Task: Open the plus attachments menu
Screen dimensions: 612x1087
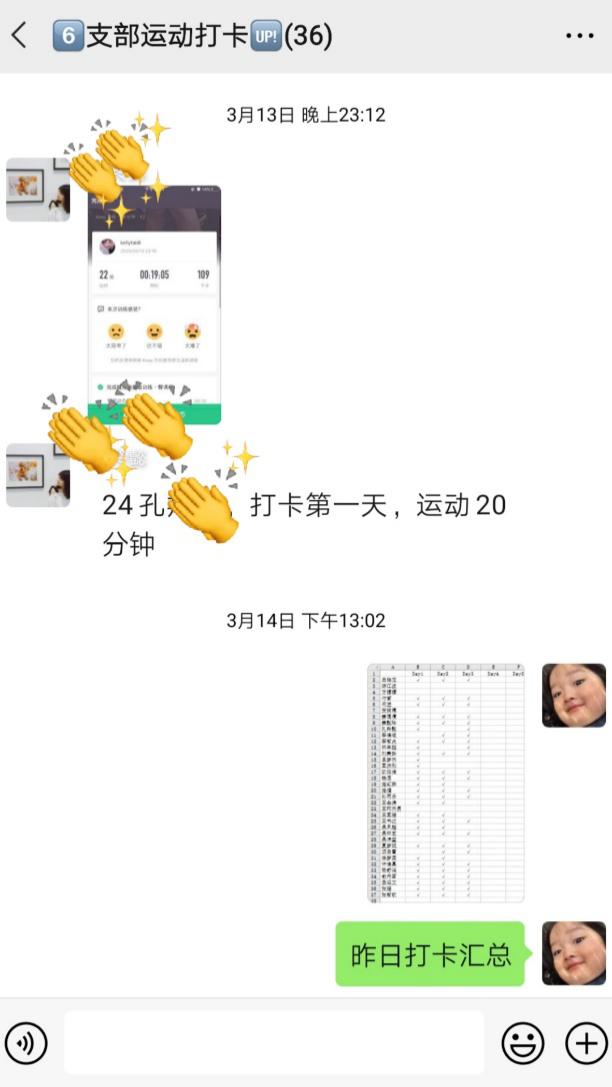Action: coord(585,1043)
